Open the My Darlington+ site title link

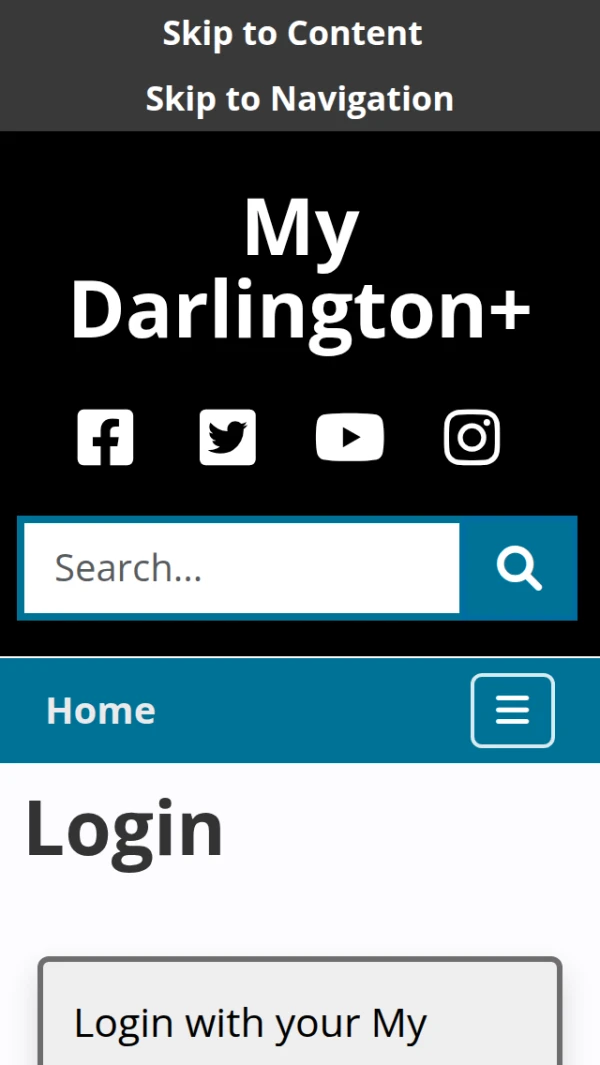coord(300,270)
